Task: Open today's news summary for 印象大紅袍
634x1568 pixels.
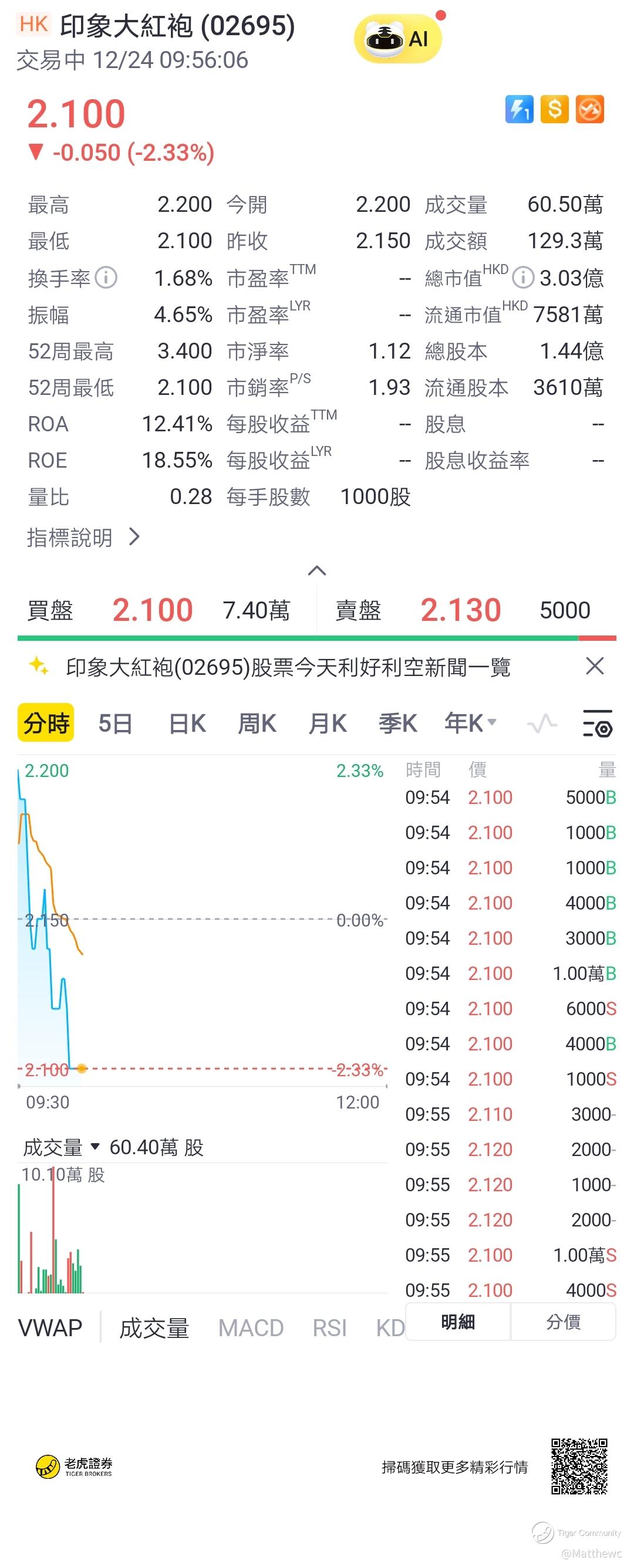Action: point(288,667)
